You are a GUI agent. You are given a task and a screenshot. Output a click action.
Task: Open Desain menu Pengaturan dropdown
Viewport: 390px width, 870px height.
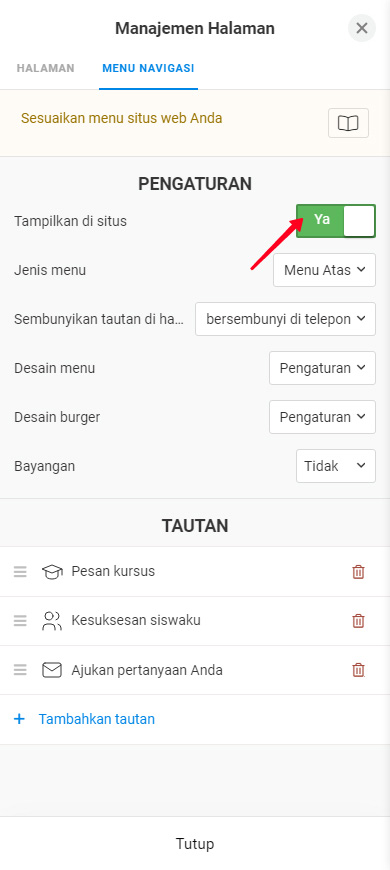(322, 368)
